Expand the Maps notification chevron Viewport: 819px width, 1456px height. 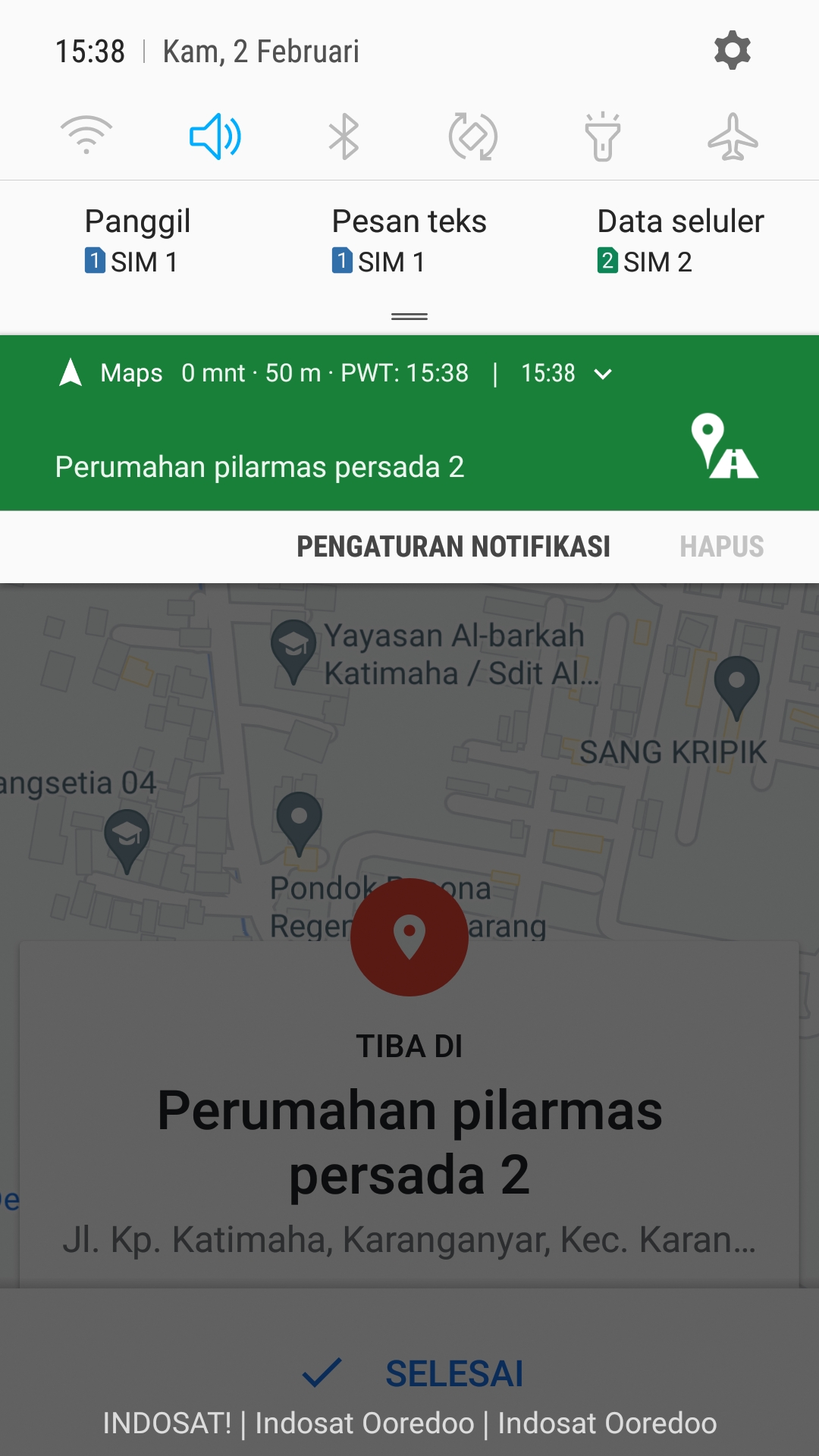tap(603, 374)
